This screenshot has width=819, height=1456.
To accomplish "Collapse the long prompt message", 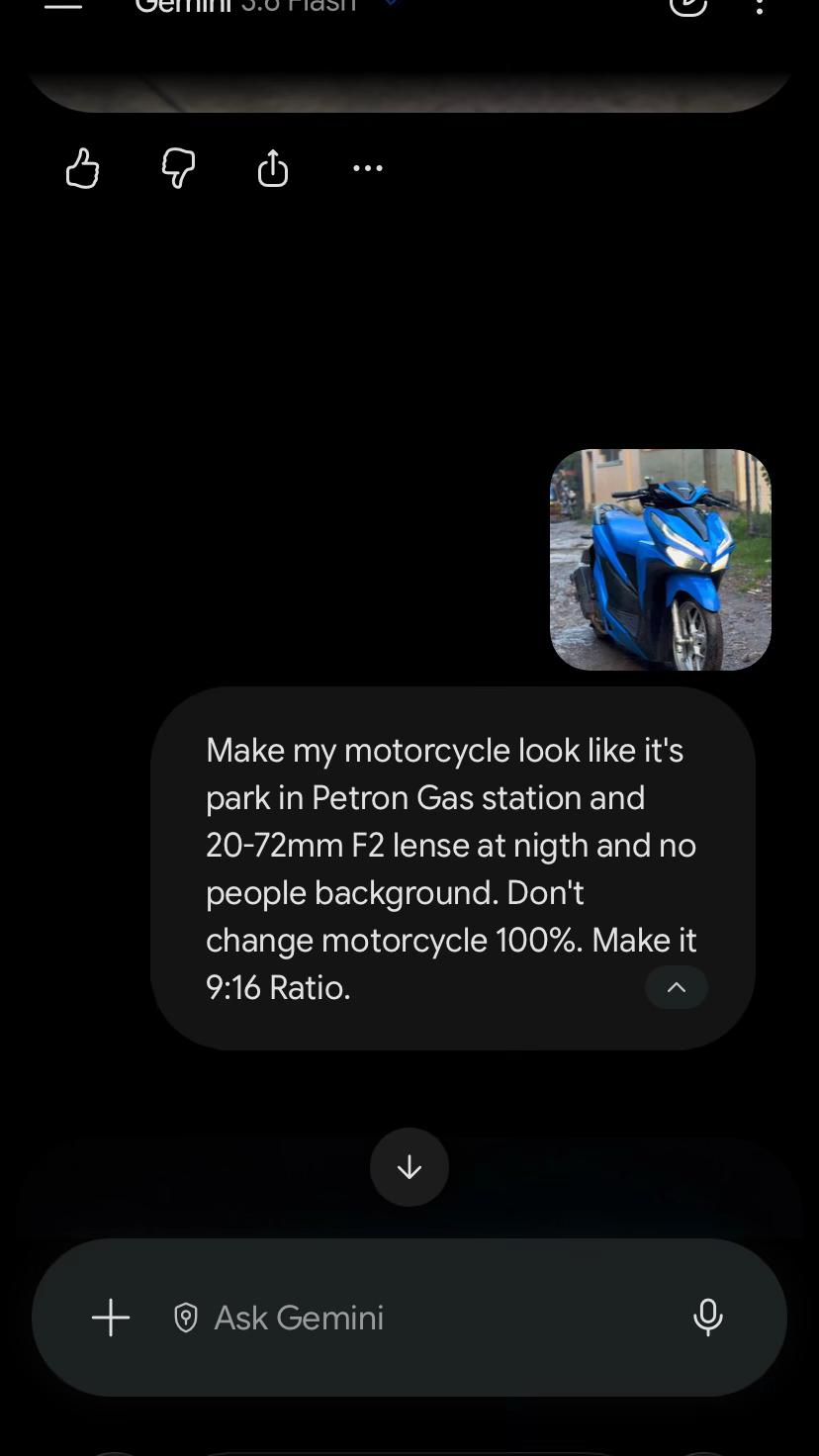I will click(x=677, y=987).
